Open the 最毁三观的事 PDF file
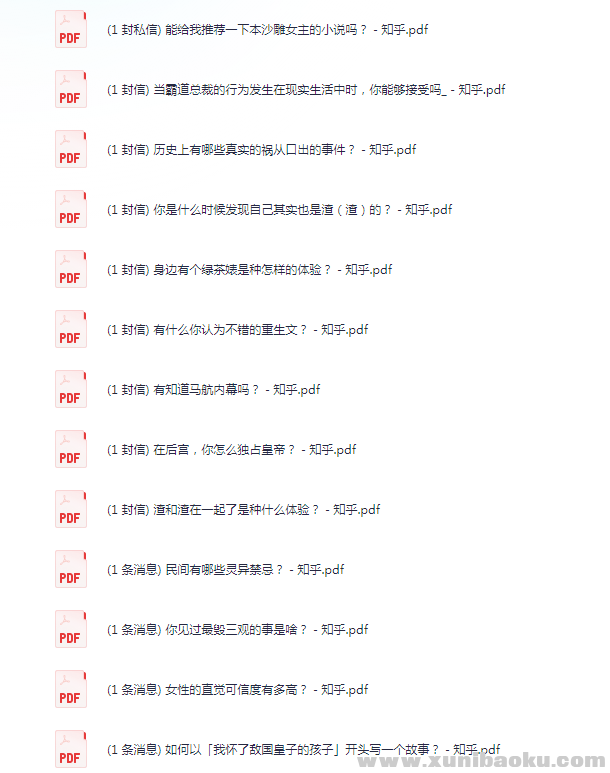 tap(237, 630)
